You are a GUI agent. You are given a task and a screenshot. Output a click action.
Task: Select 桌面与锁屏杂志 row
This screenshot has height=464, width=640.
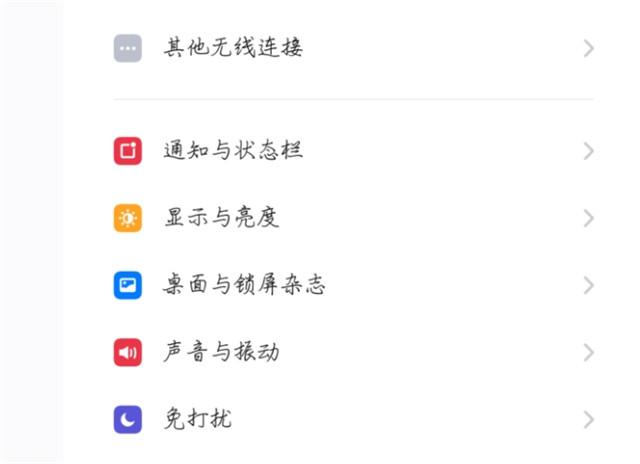244,285
